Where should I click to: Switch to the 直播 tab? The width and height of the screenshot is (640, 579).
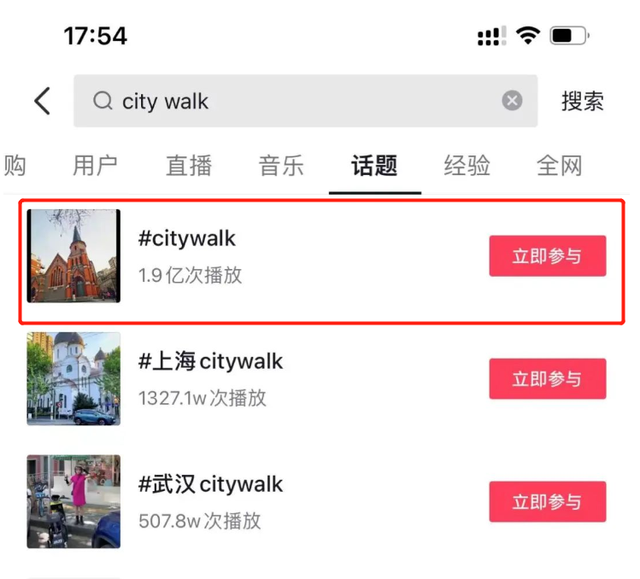tap(188, 166)
